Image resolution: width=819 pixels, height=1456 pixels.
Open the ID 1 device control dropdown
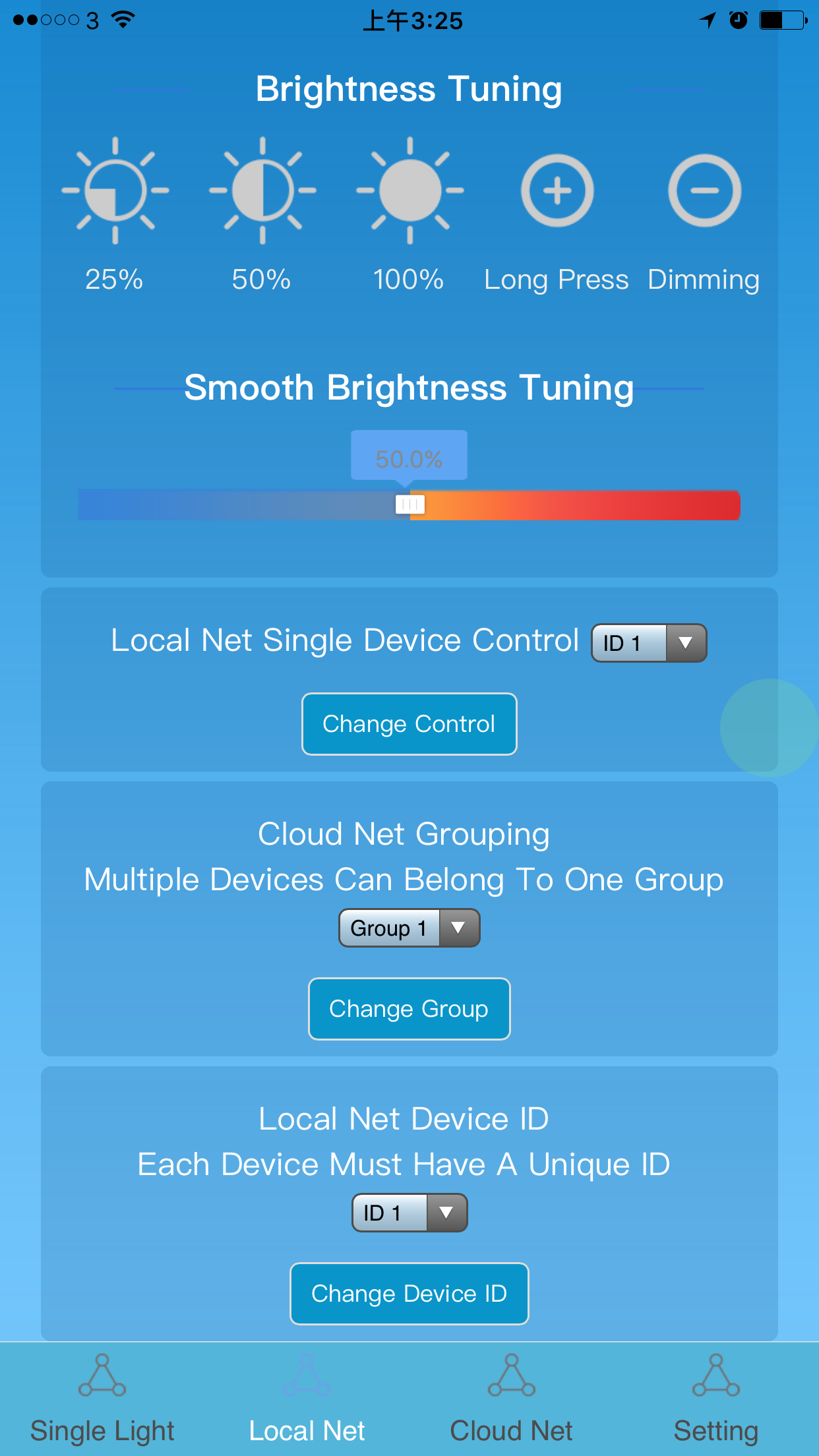648,643
